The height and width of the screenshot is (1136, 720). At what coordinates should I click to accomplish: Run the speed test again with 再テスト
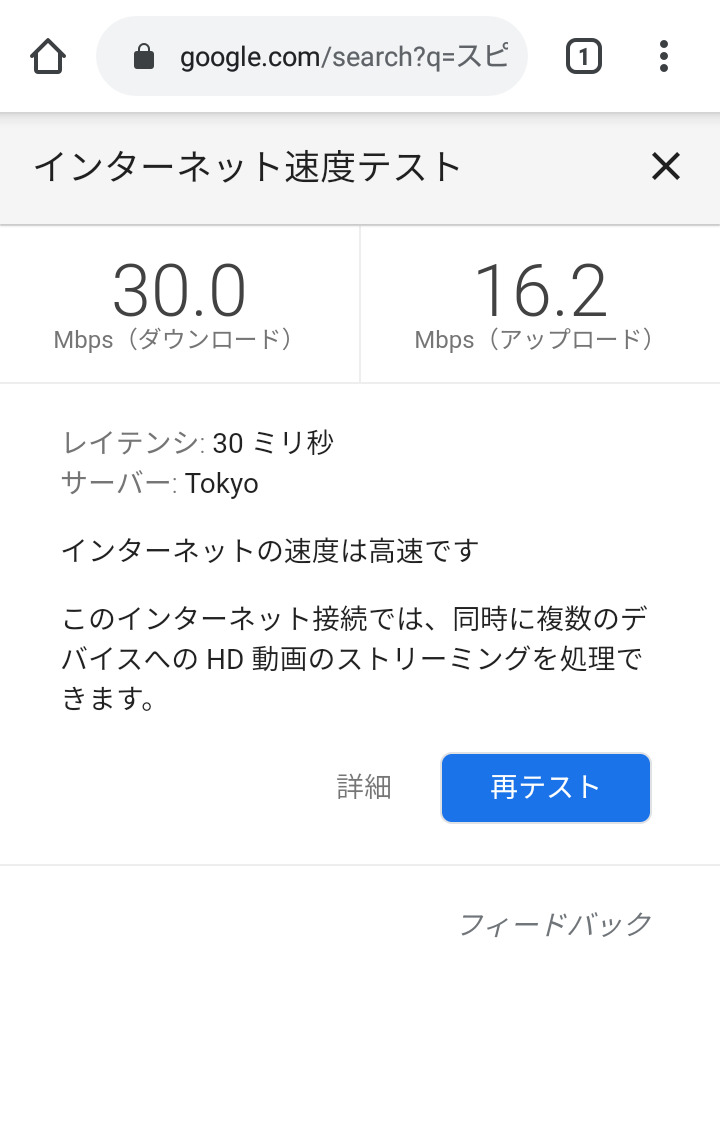pos(545,788)
